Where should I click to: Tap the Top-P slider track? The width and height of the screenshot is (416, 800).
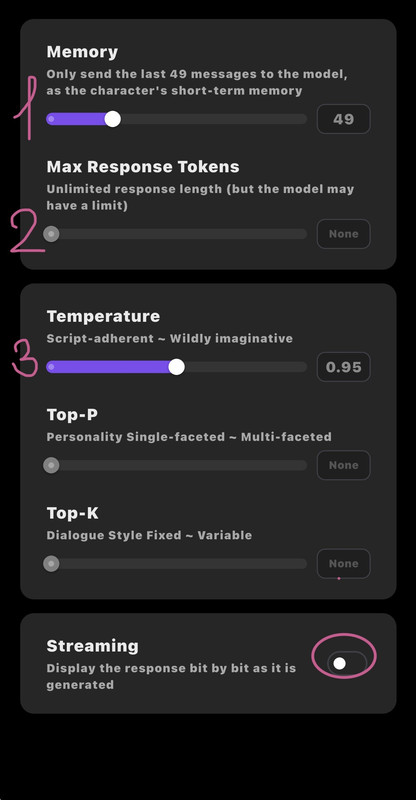coord(177,465)
